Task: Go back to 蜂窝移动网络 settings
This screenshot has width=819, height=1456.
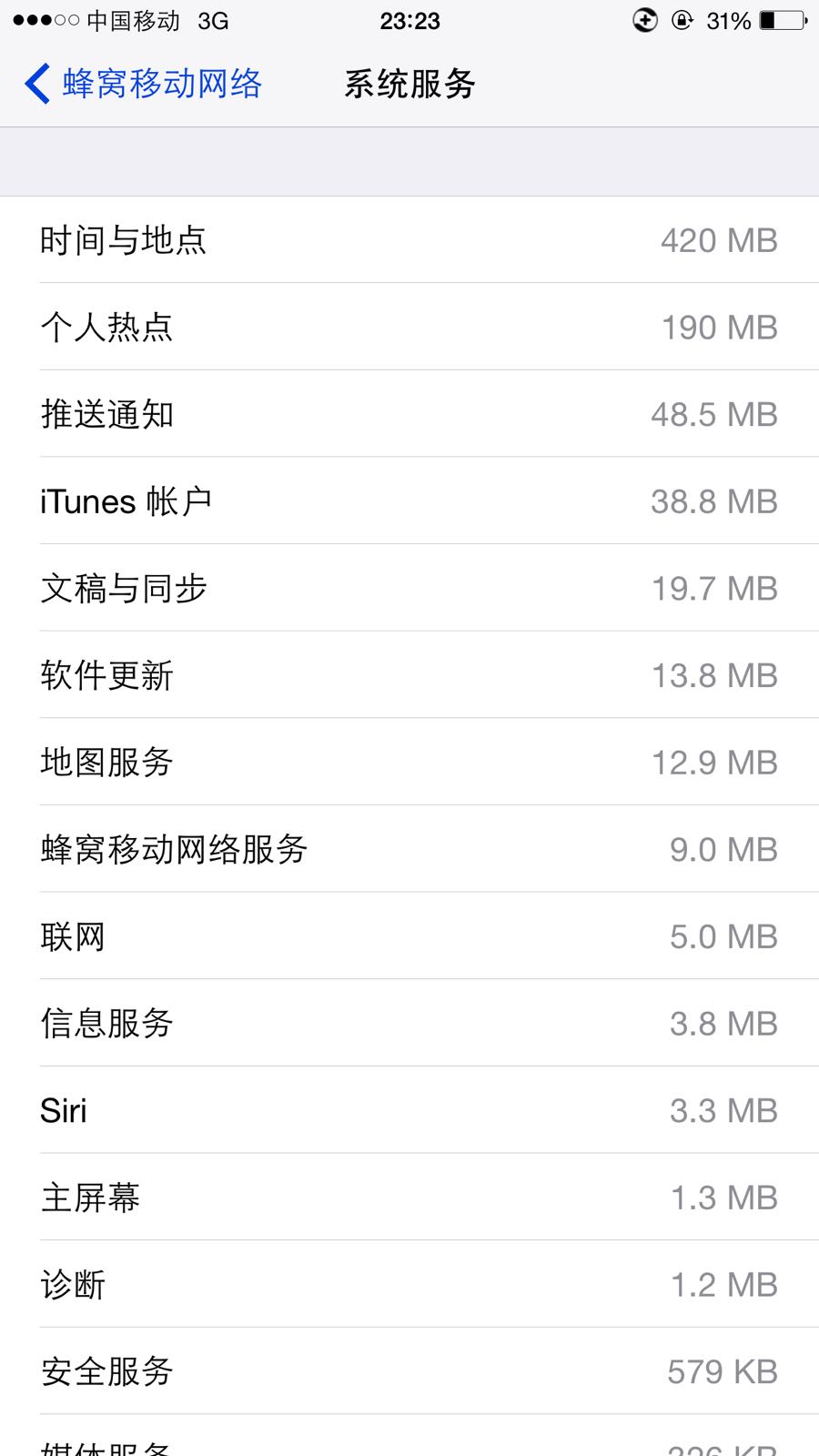Action: click(x=144, y=84)
